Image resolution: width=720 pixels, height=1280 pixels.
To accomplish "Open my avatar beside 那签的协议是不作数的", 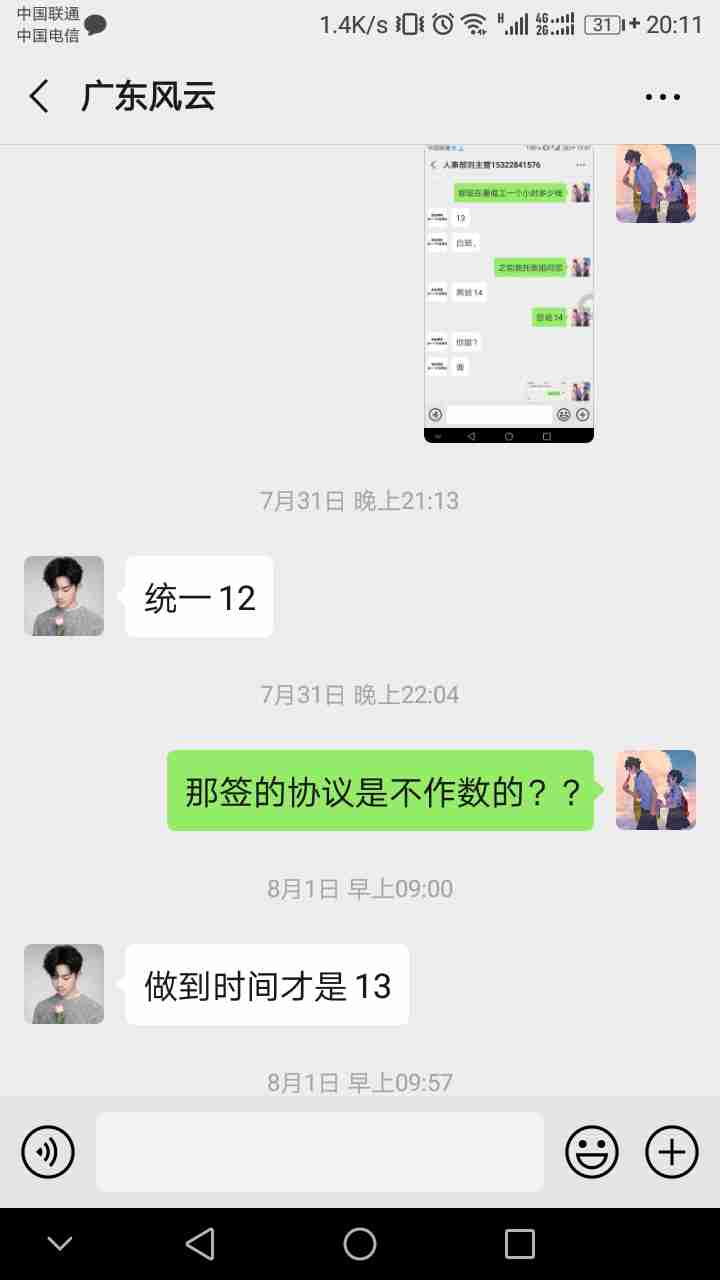I will pyautogui.click(x=656, y=790).
